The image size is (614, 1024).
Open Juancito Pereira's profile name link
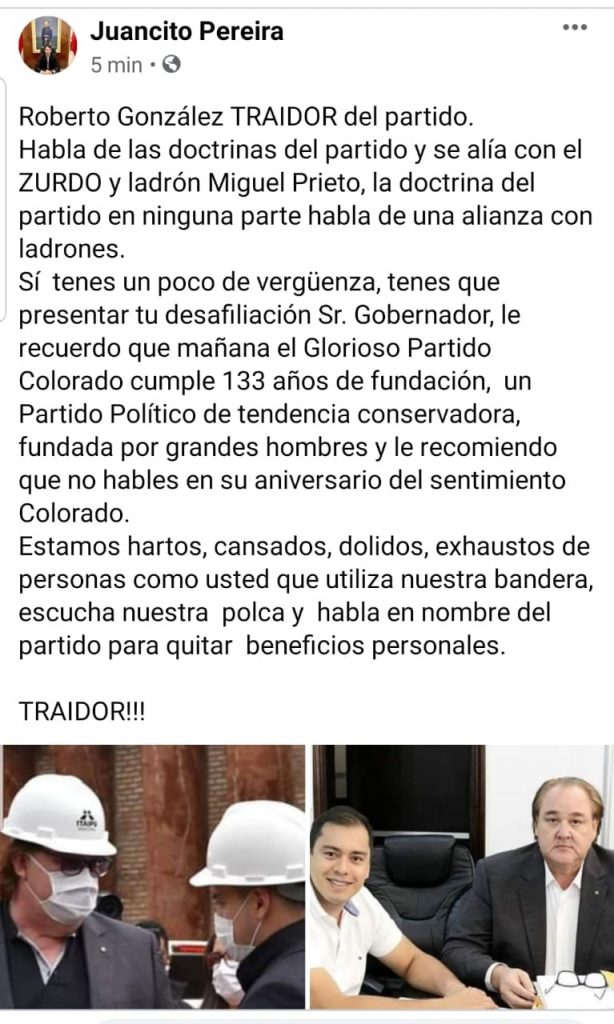[x=186, y=31]
